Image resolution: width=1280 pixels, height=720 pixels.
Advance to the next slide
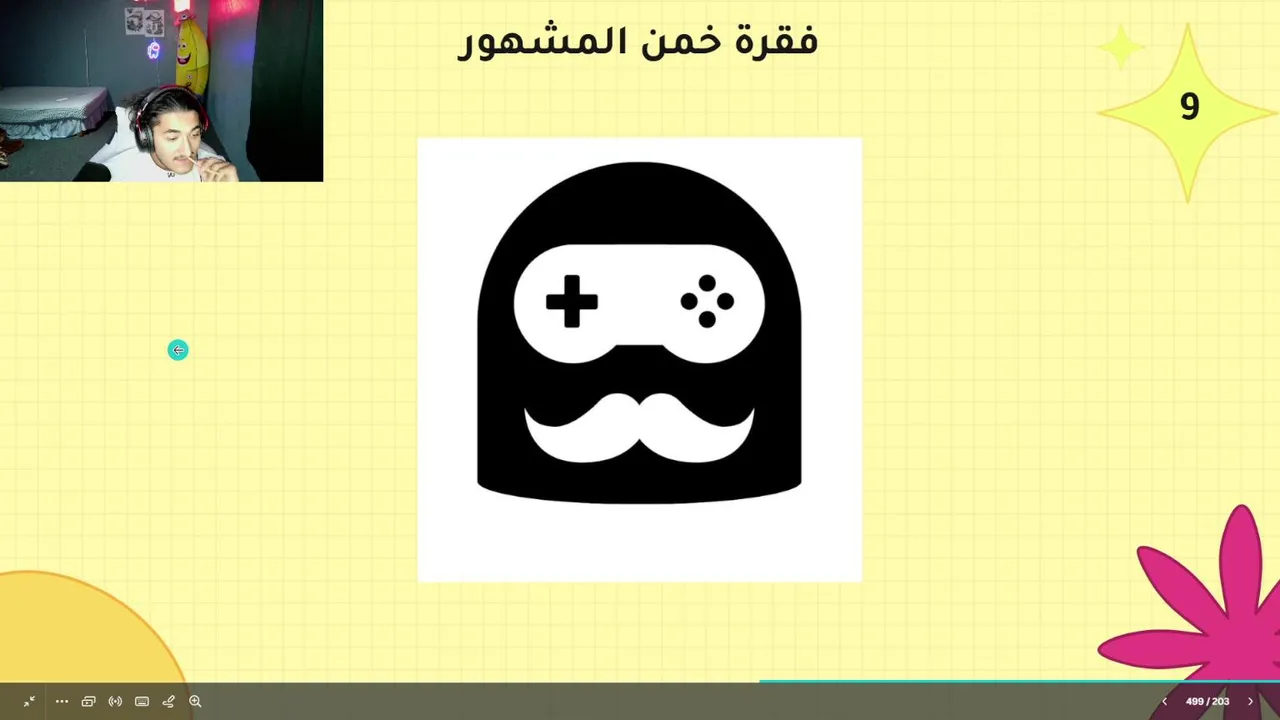tap(1250, 702)
